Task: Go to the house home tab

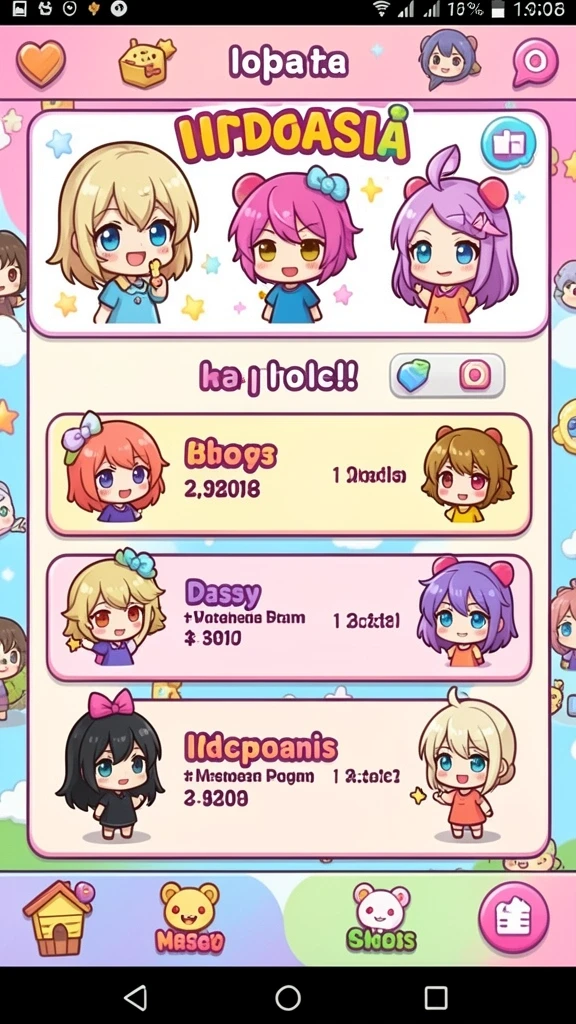Action: tap(57, 918)
